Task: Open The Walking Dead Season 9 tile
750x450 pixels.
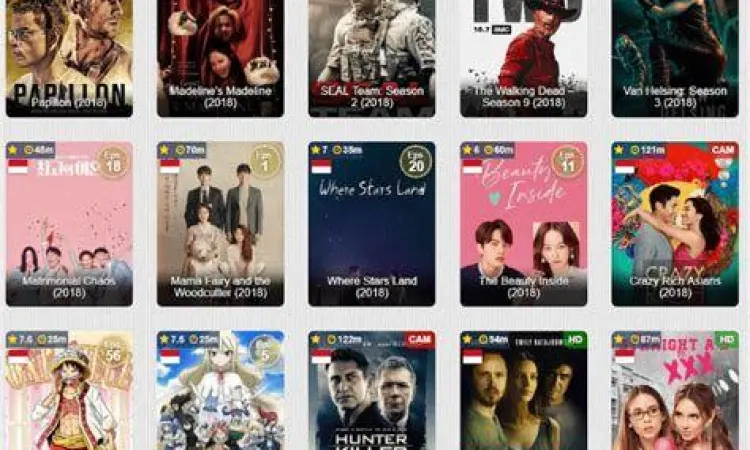Action: (x=523, y=55)
